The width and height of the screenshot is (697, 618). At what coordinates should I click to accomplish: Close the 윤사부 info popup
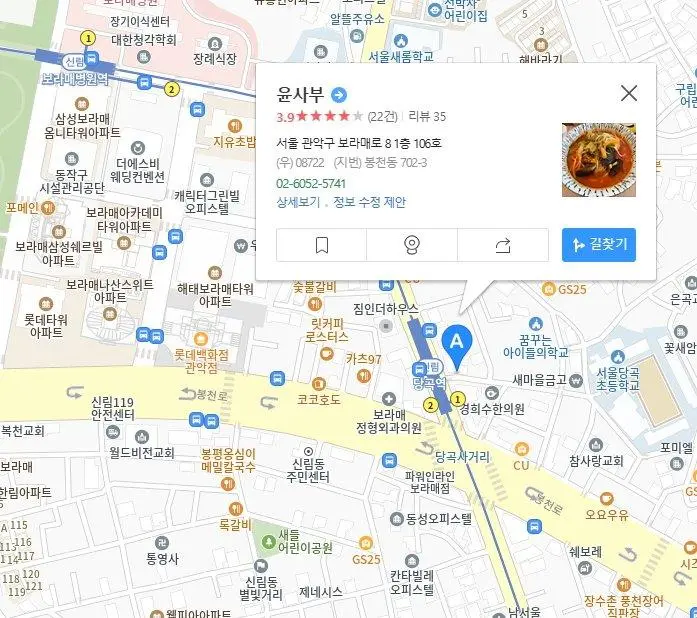point(628,94)
